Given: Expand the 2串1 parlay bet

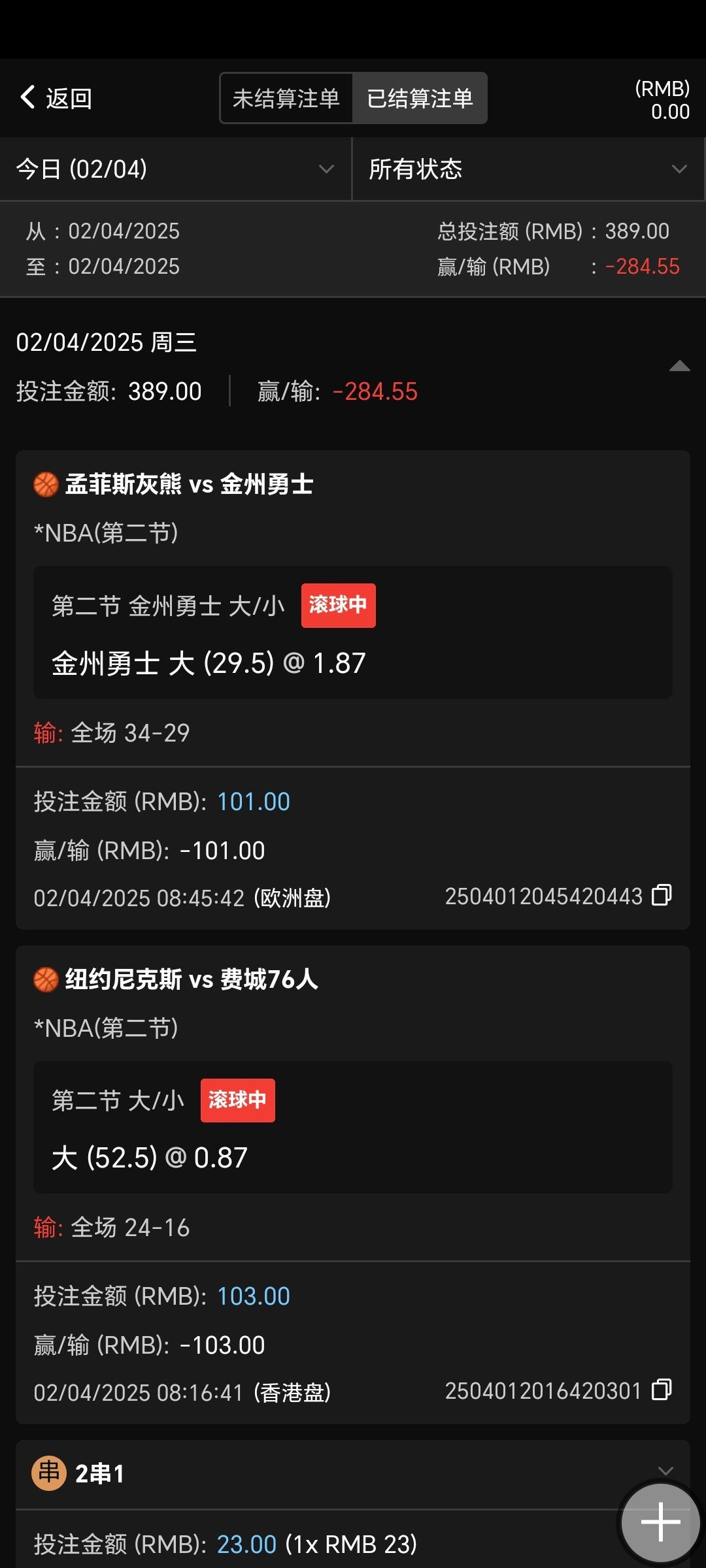Looking at the screenshot, I should coord(665,1471).
